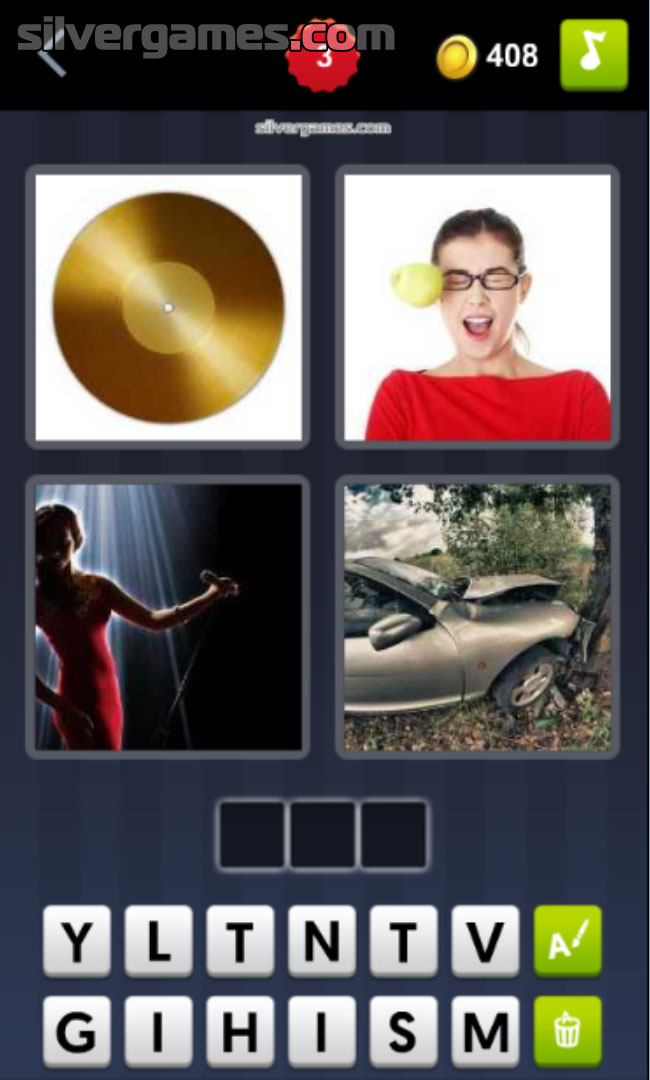This screenshot has width=650, height=1080.
Task: Choose the letter N tile
Action: [x=322, y=941]
